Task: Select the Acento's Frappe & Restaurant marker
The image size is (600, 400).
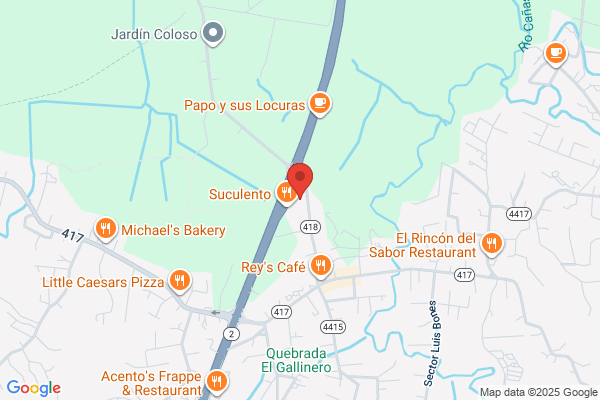Action: [x=217, y=382]
